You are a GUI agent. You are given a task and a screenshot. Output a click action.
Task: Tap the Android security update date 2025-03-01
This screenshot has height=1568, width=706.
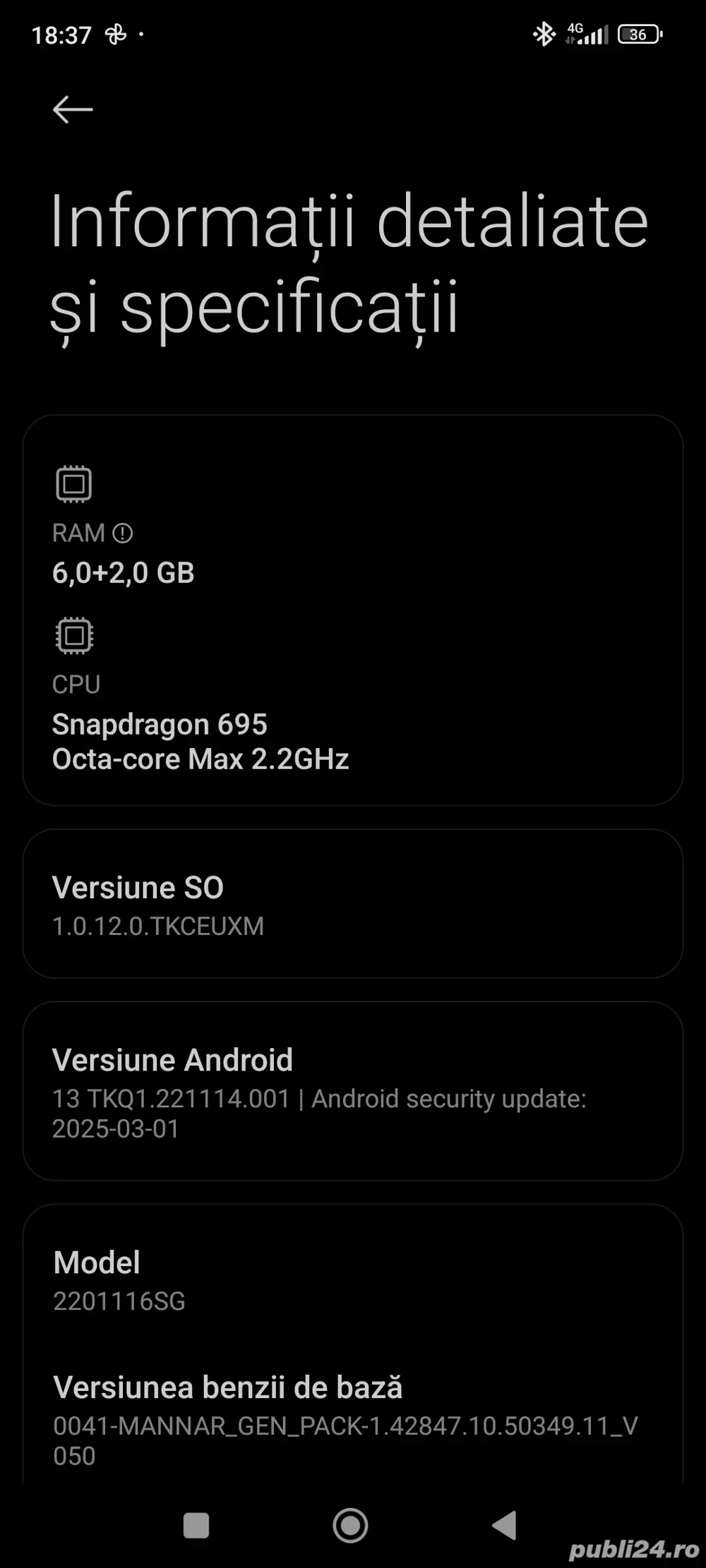click(116, 1130)
